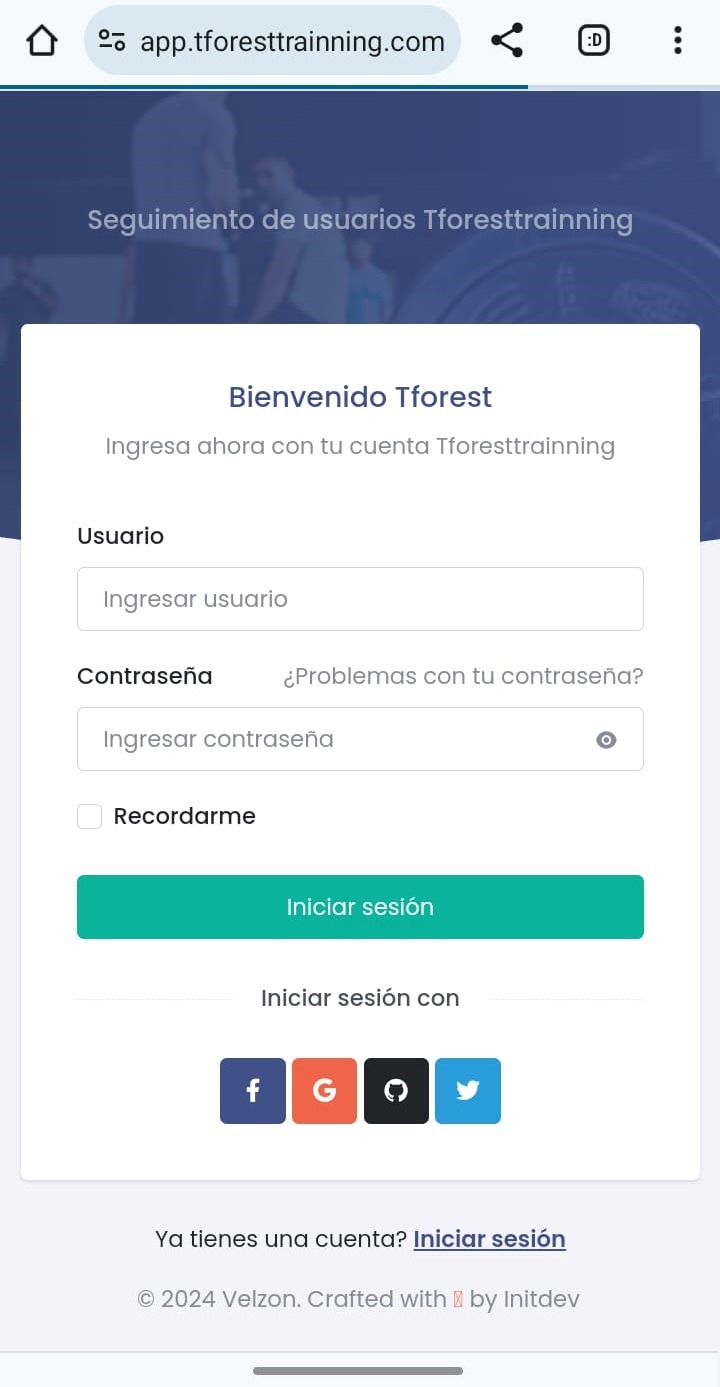The height and width of the screenshot is (1387, 720).
Task: Open the underlined Iniciar sesión link
Action: coord(490,1239)
